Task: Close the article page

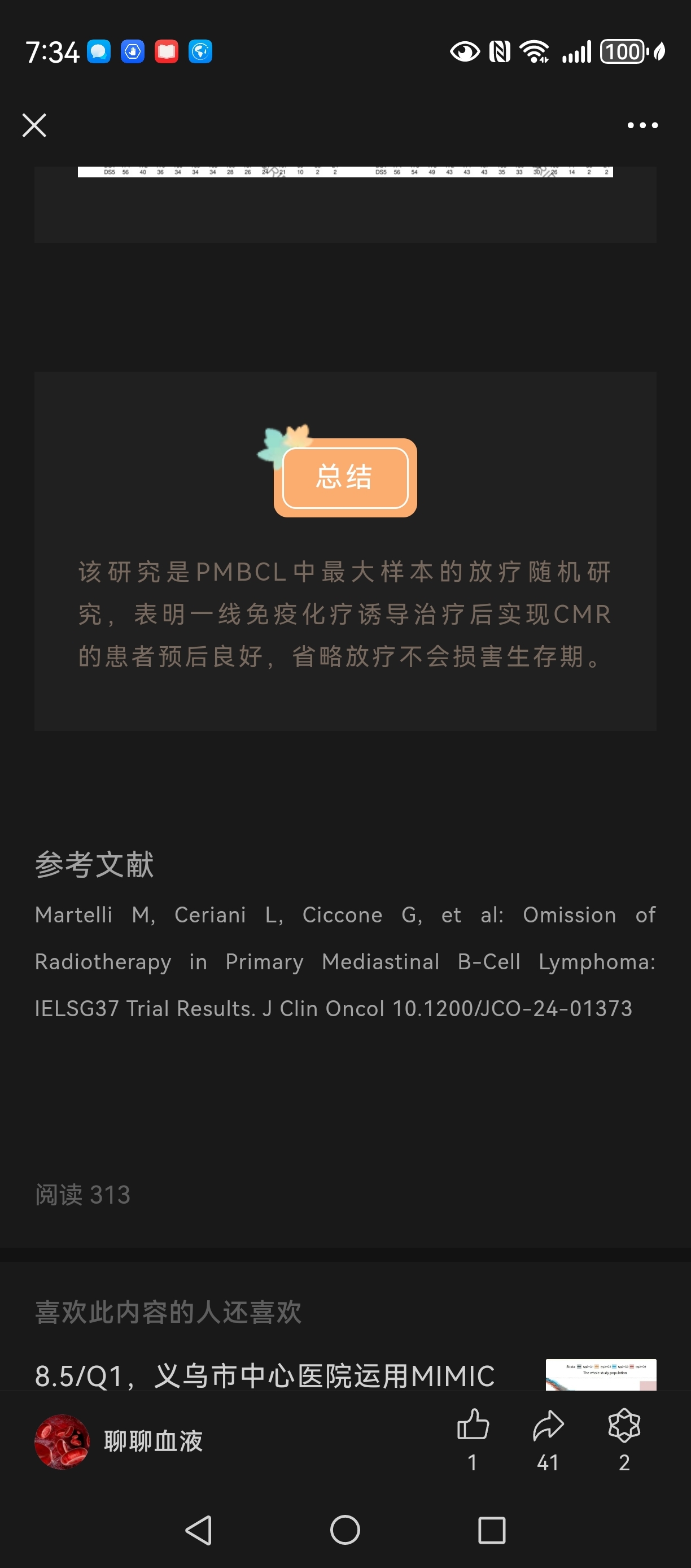Action: coord(34,125)
